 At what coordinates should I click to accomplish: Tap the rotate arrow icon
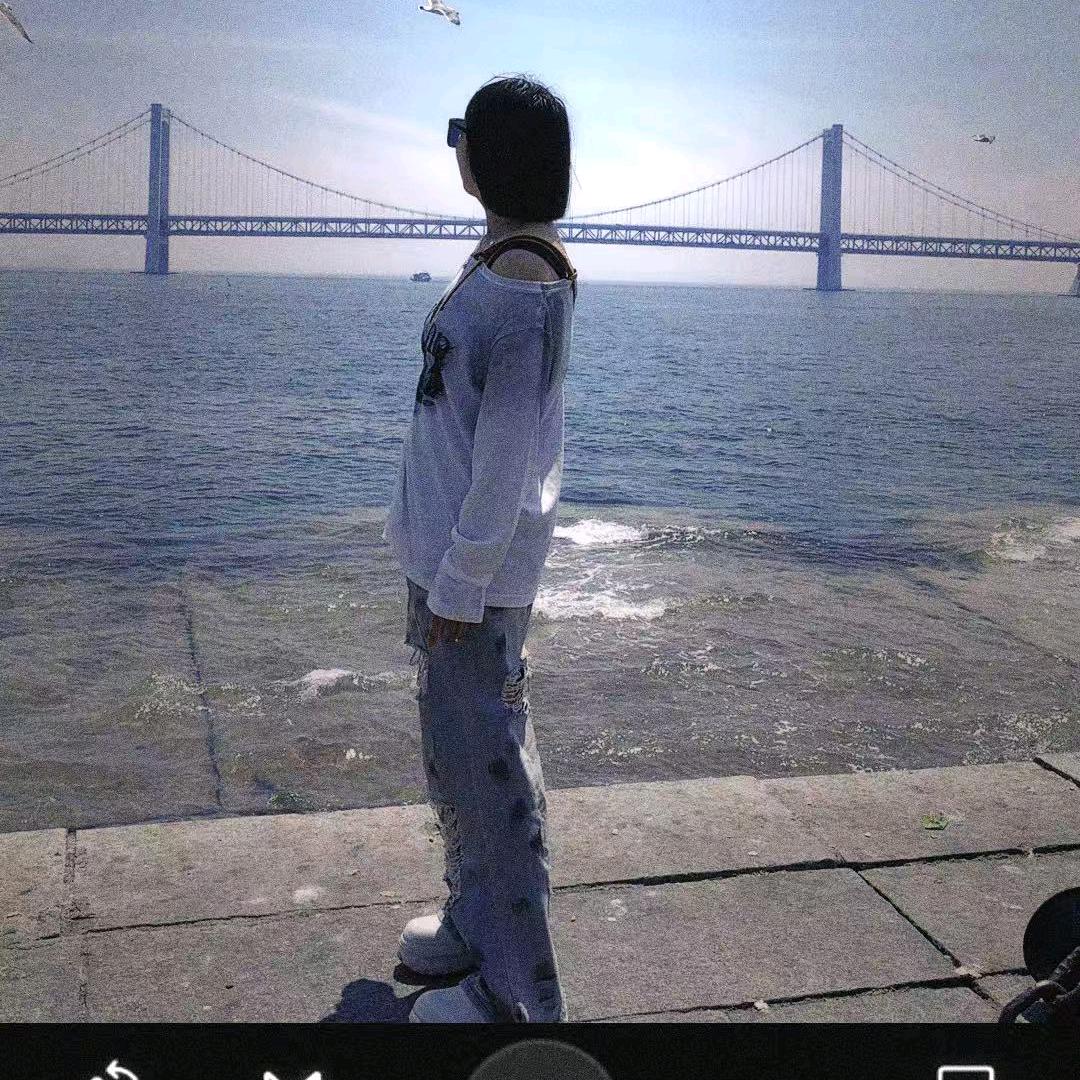(115, 1071)
